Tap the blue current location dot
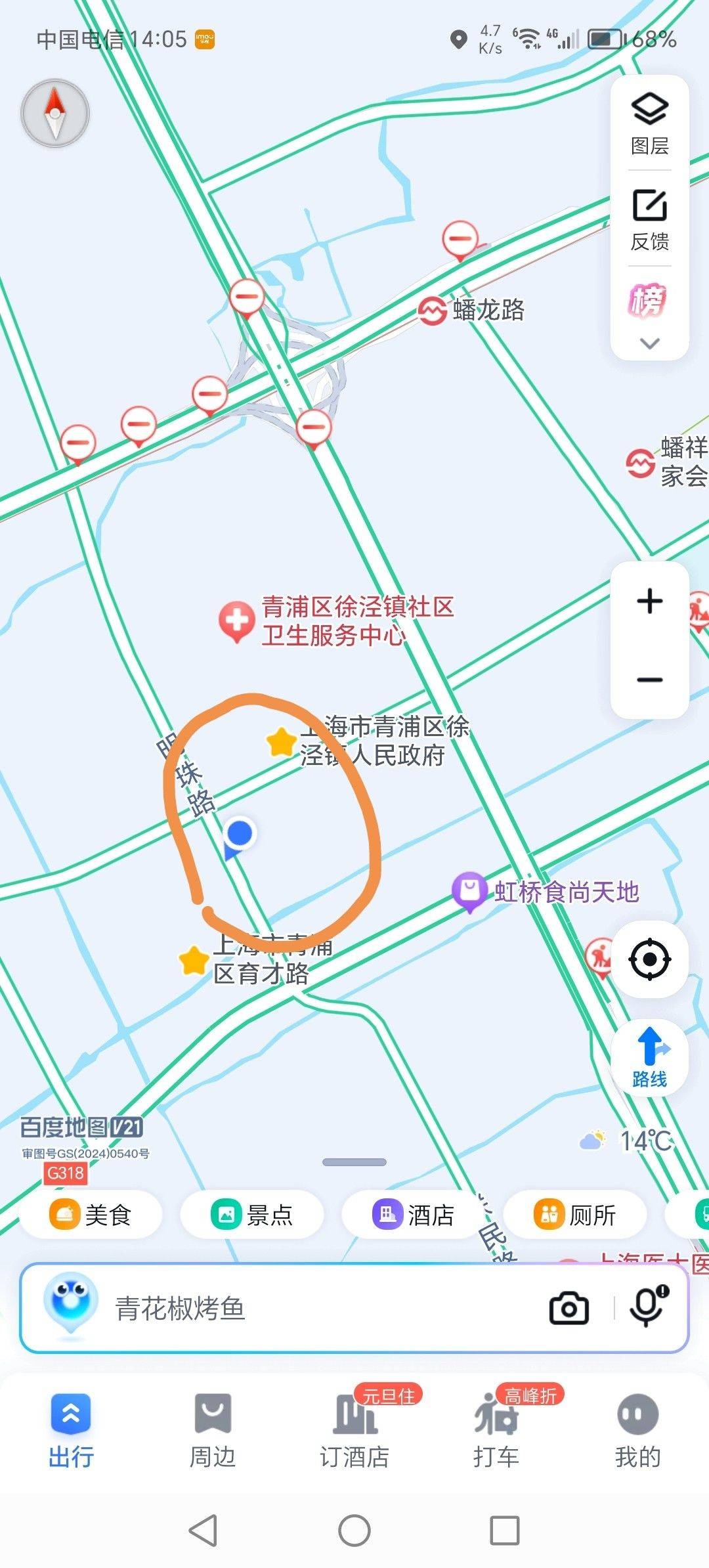The height and width of the screenshot is (1568, 709). point(239,833)
